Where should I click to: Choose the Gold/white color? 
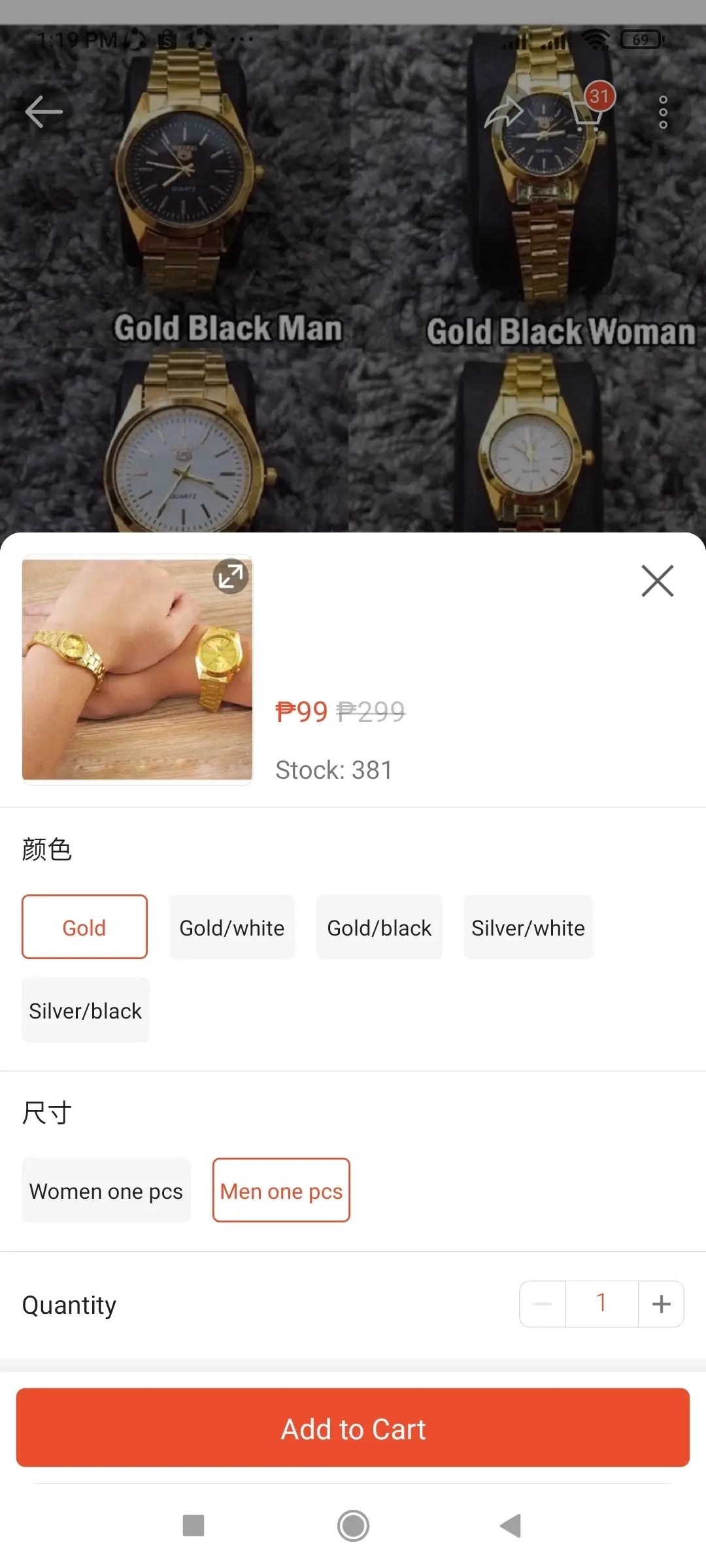(x=232, y=927)
